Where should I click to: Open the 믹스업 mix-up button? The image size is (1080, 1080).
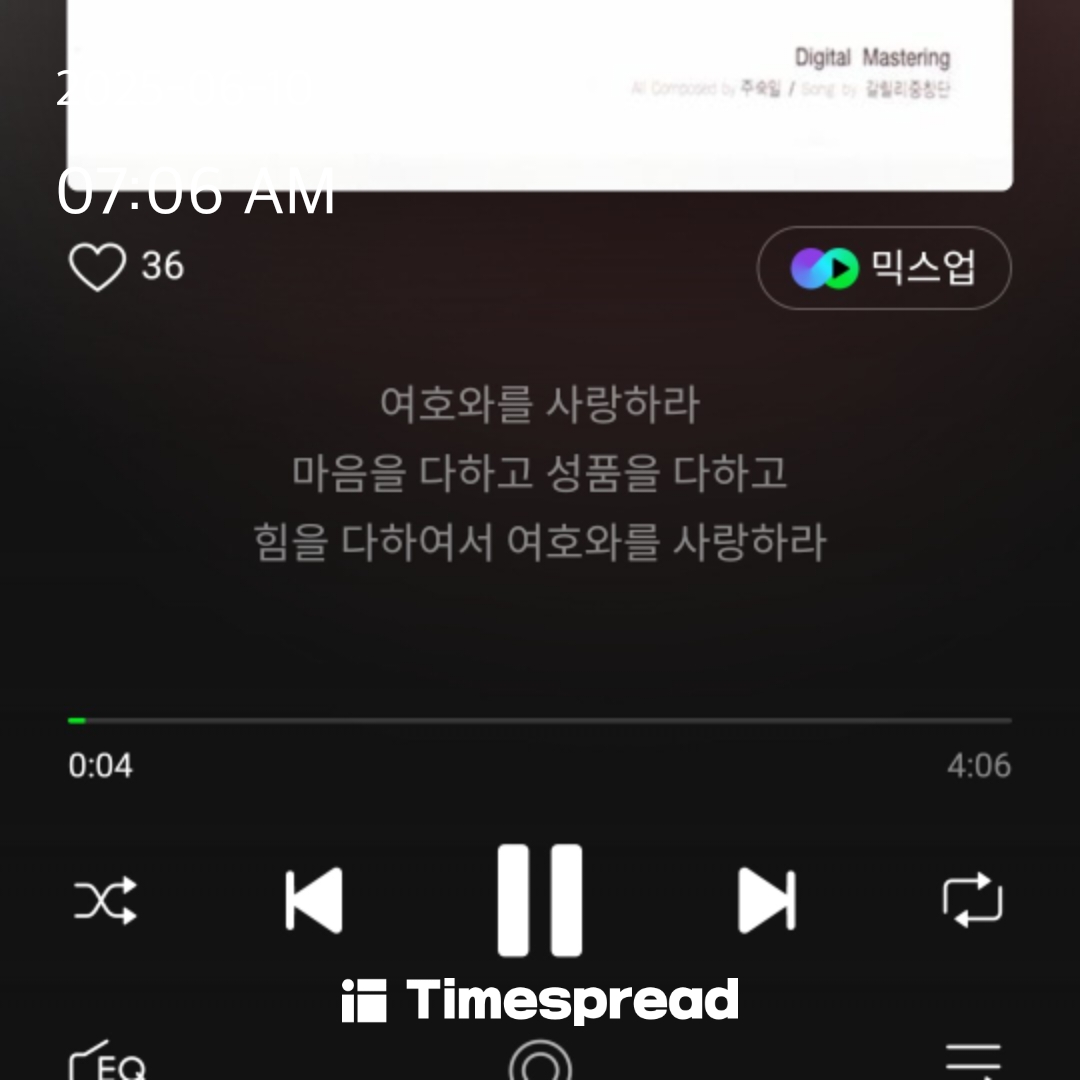(x=884, y=268)
